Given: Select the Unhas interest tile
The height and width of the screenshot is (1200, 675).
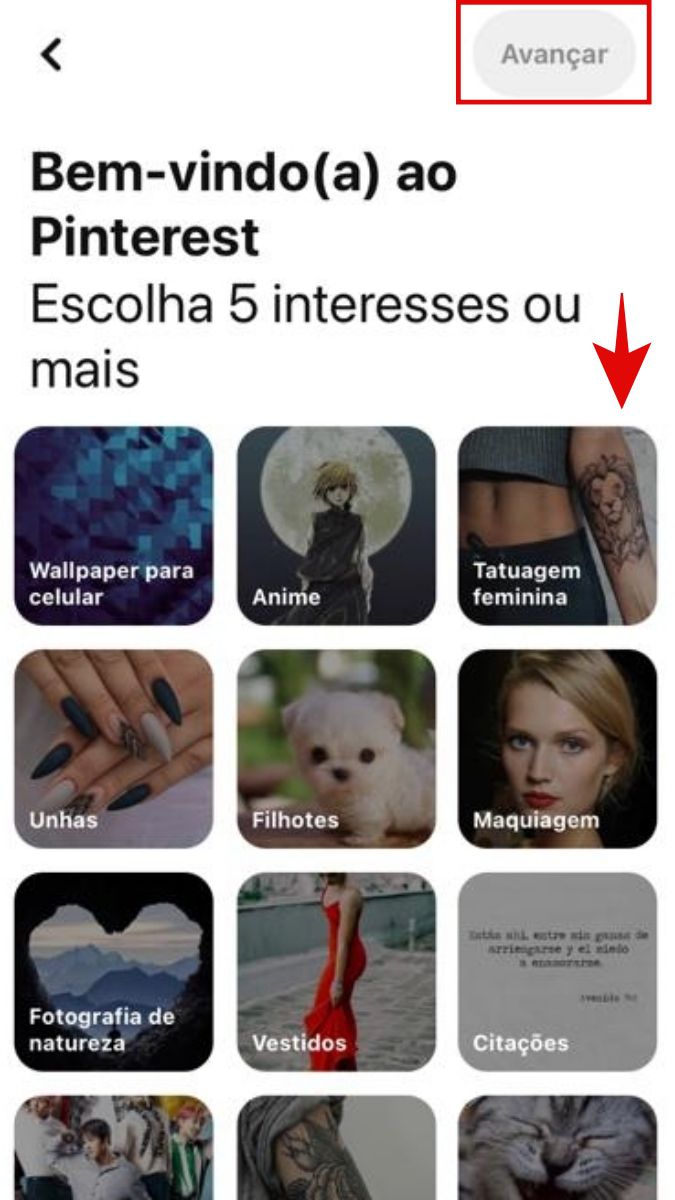Looking at the screenshot, I should tap(114, 749).
